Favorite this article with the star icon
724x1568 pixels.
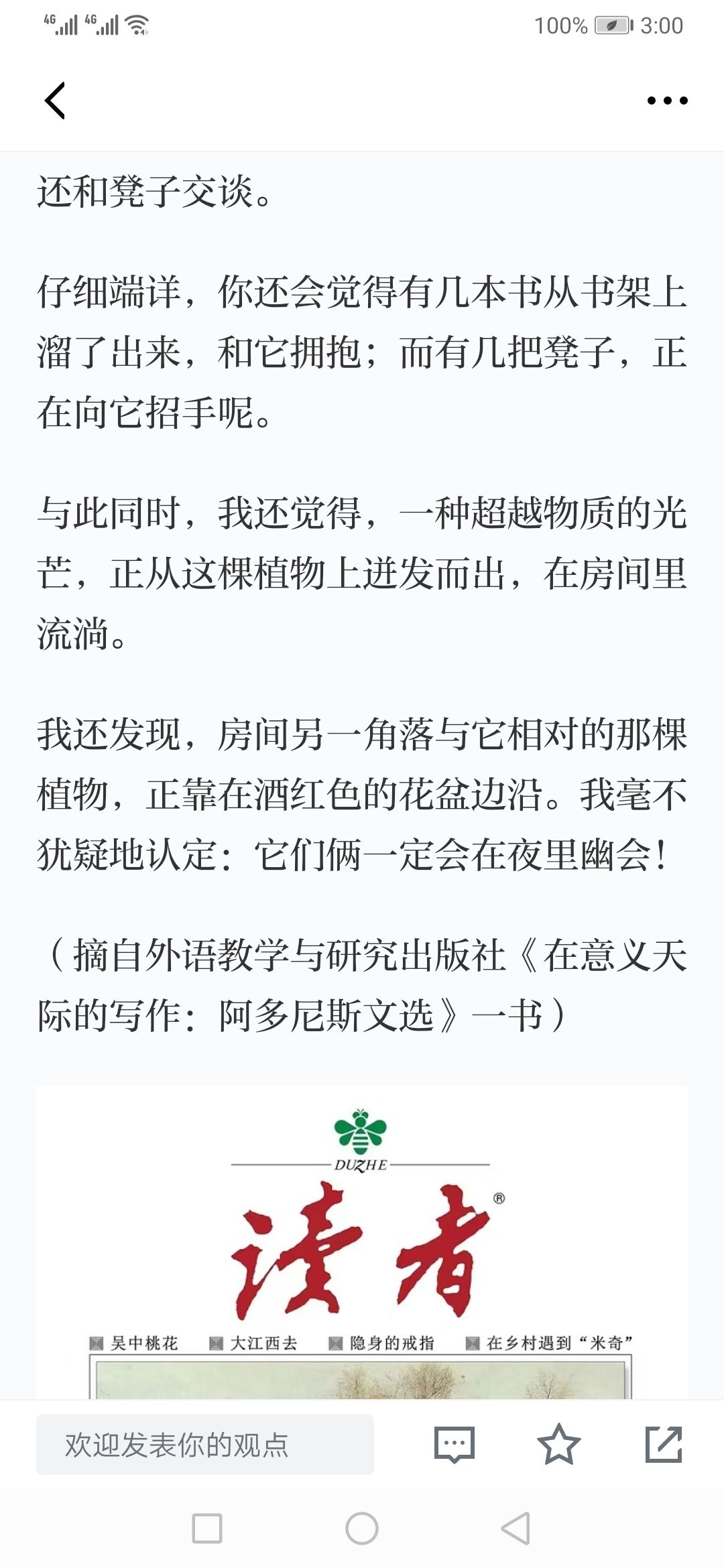(558, 1444)
